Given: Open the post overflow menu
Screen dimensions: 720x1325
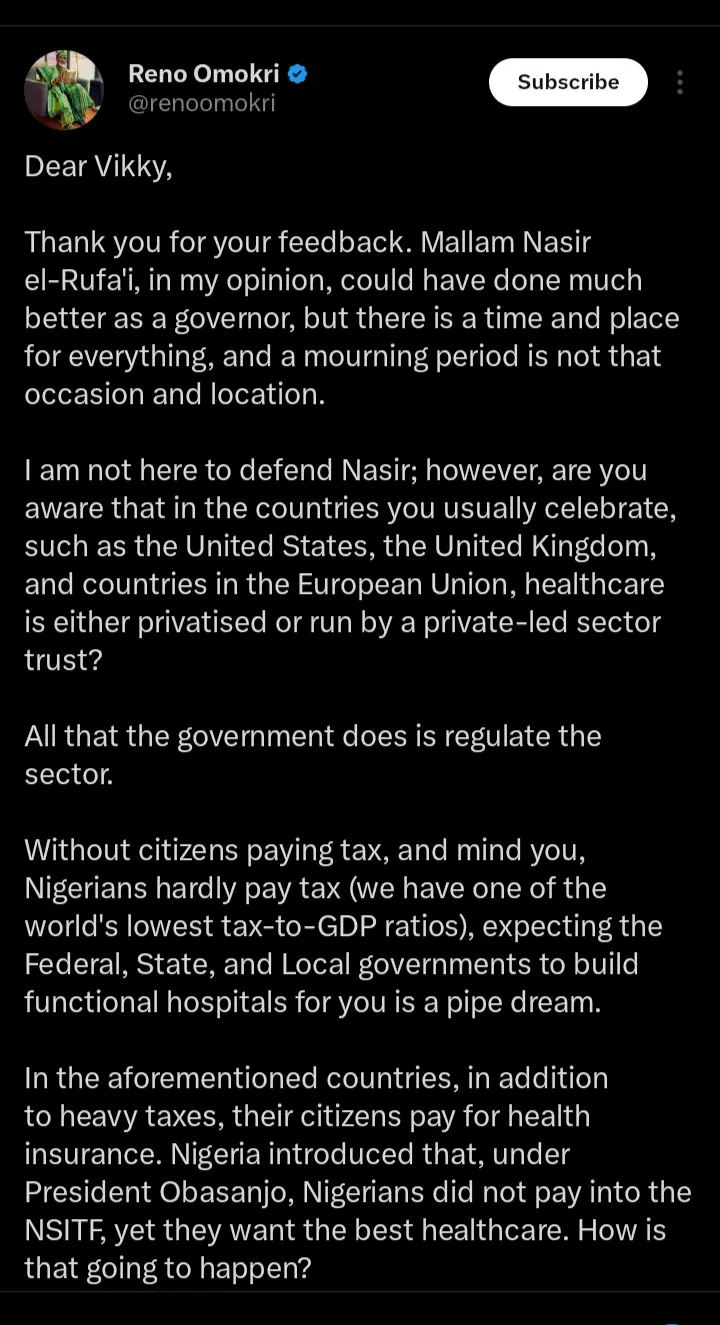Looking at the screenshot, I should (680, 82).
